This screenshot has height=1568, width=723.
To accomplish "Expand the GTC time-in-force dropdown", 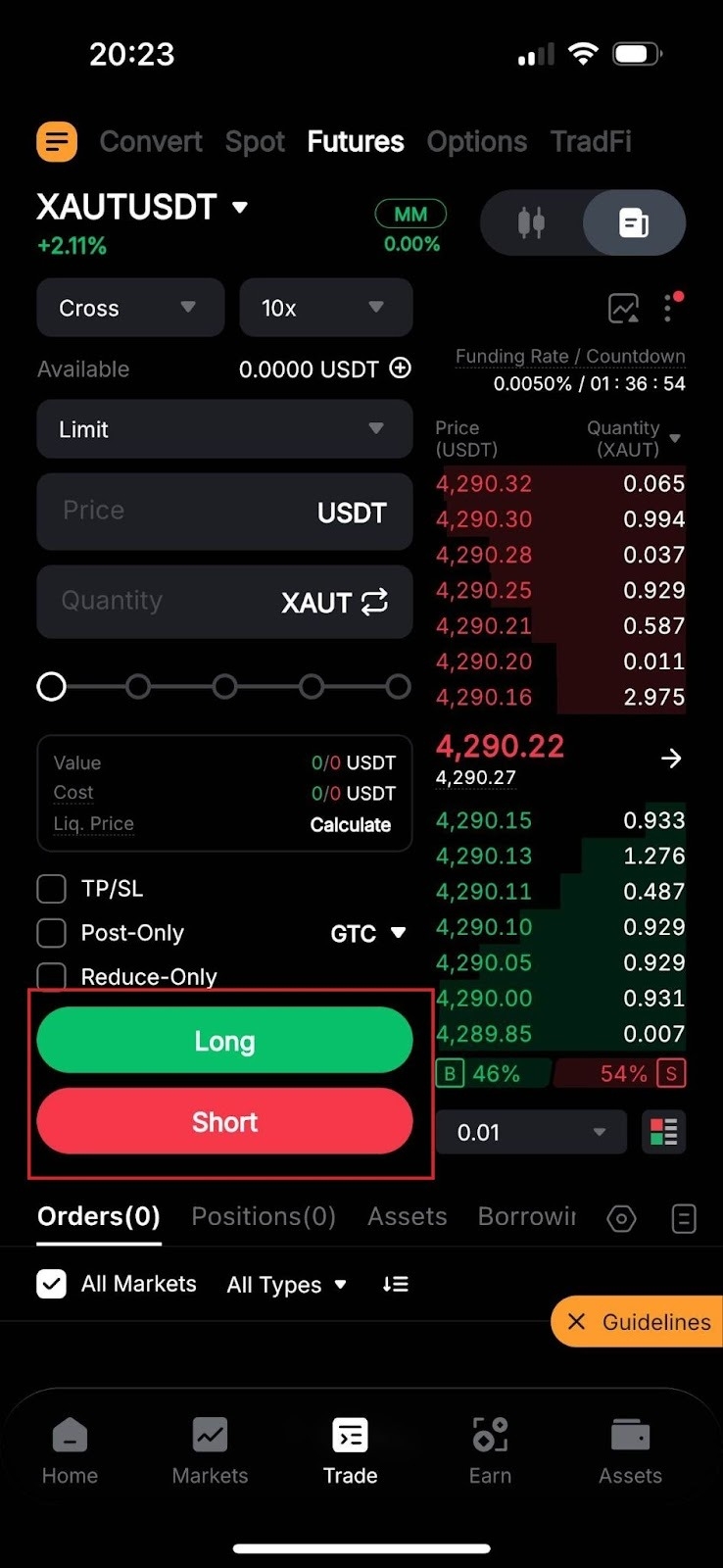I will click(x=367, y=933).
